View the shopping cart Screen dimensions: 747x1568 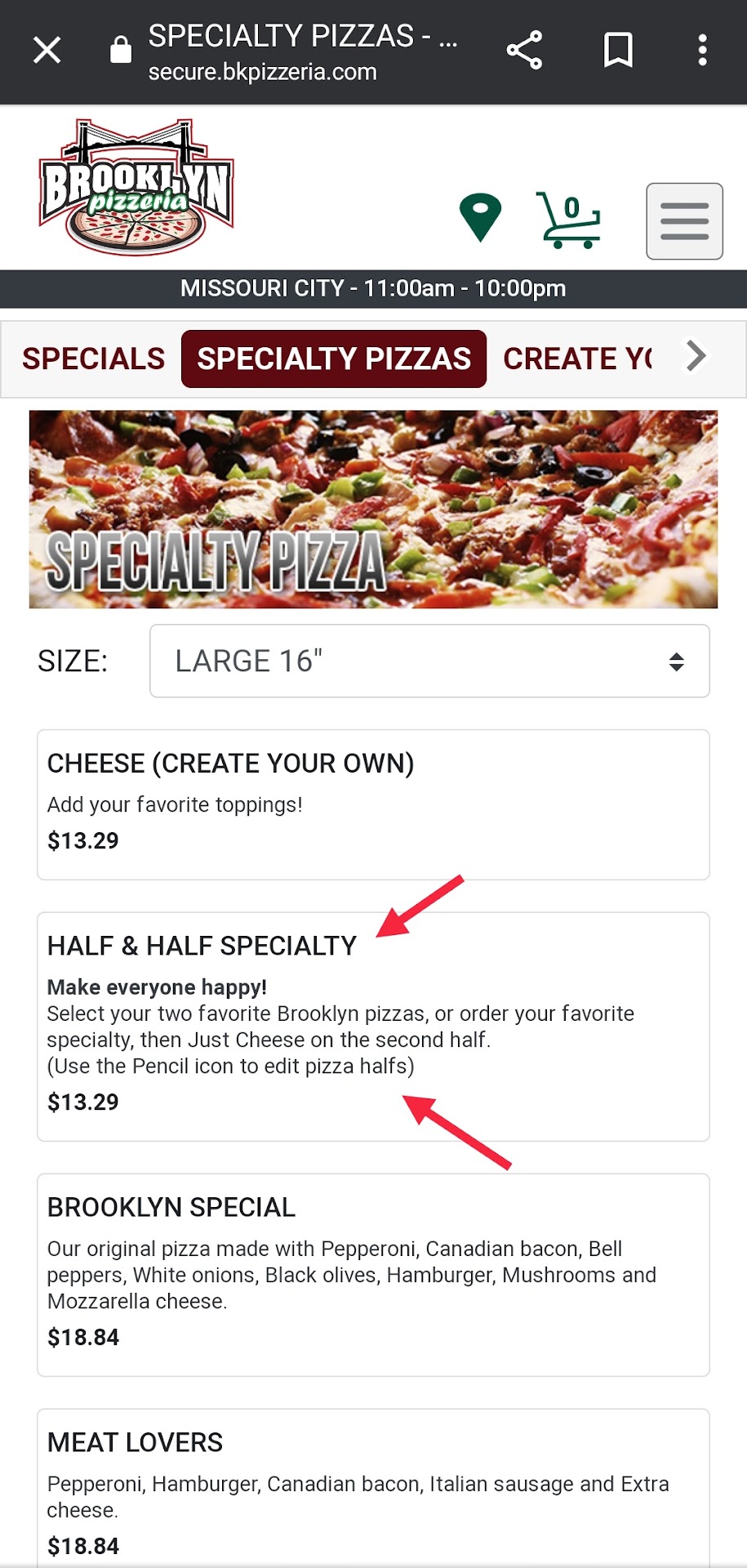point(569,220)
